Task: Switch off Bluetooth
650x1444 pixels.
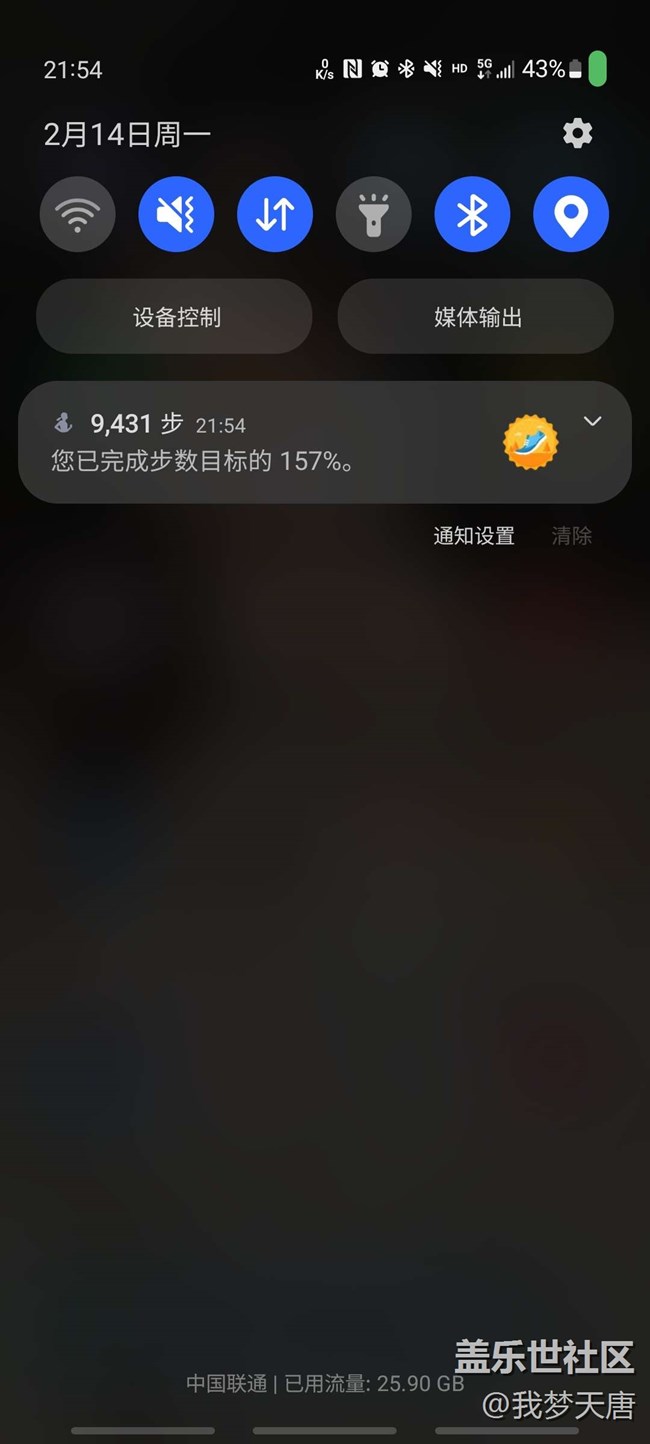Action: click(x=472, y=214)
